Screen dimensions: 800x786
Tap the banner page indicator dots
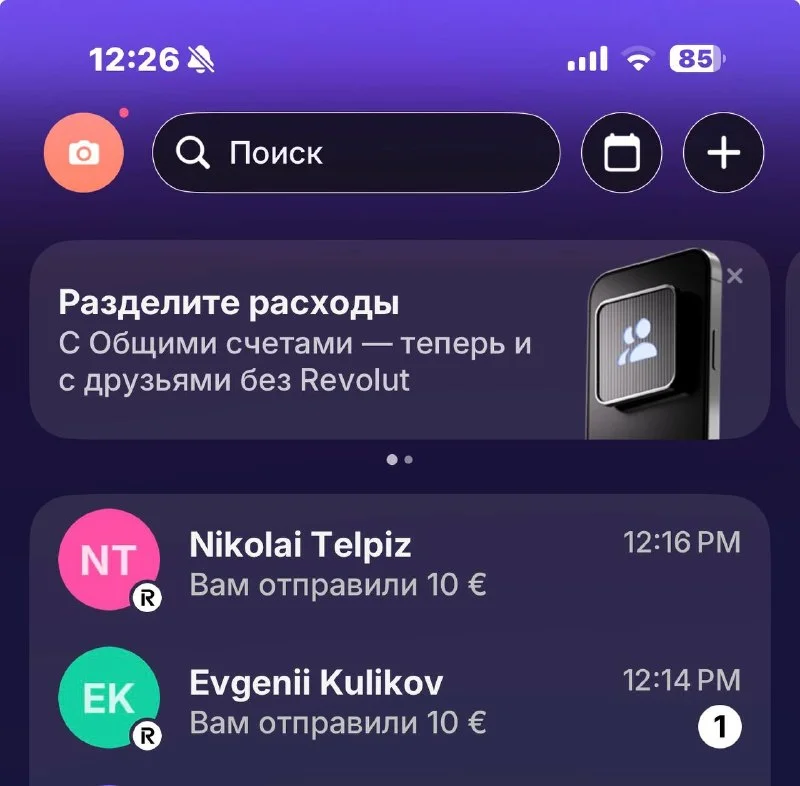399,460
